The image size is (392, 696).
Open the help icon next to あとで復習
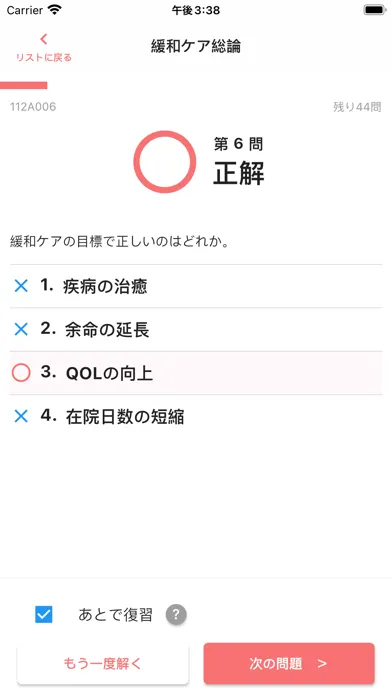[x=176, y=615]
